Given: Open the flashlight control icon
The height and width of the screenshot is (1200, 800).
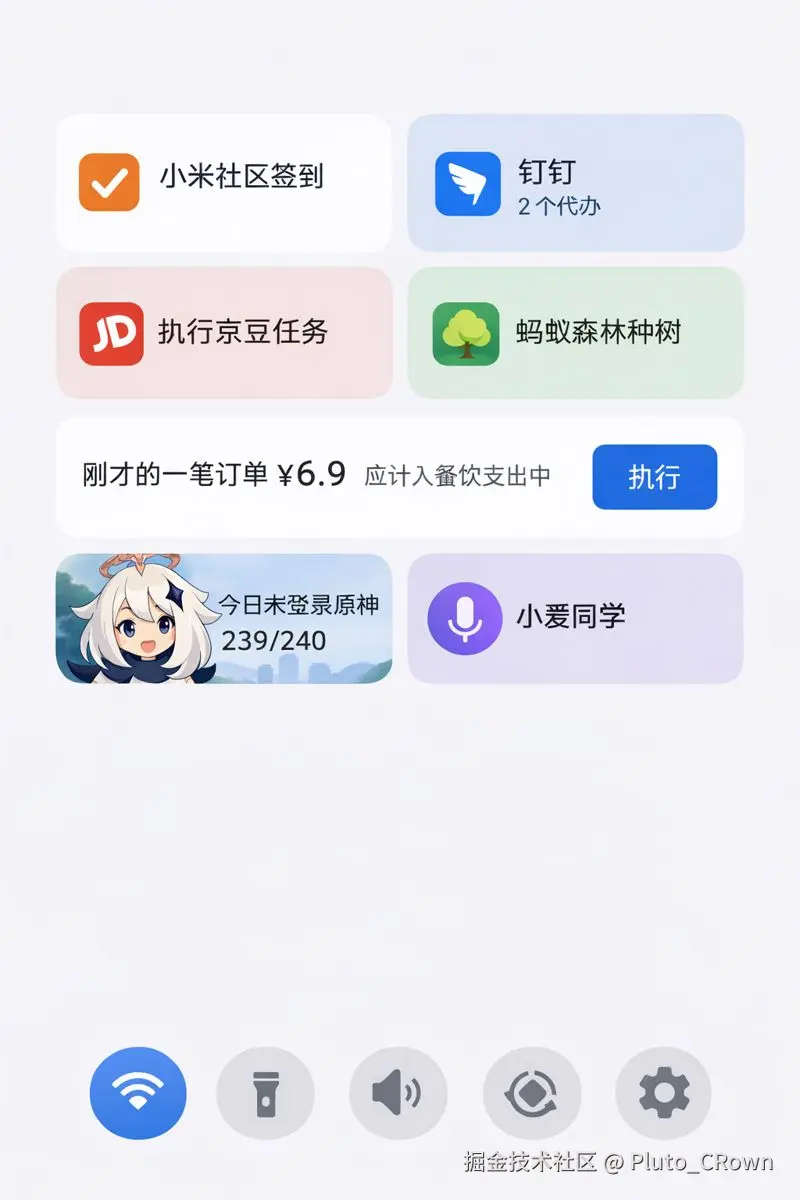Looking at the screenshot, I should pos(266,1094).
